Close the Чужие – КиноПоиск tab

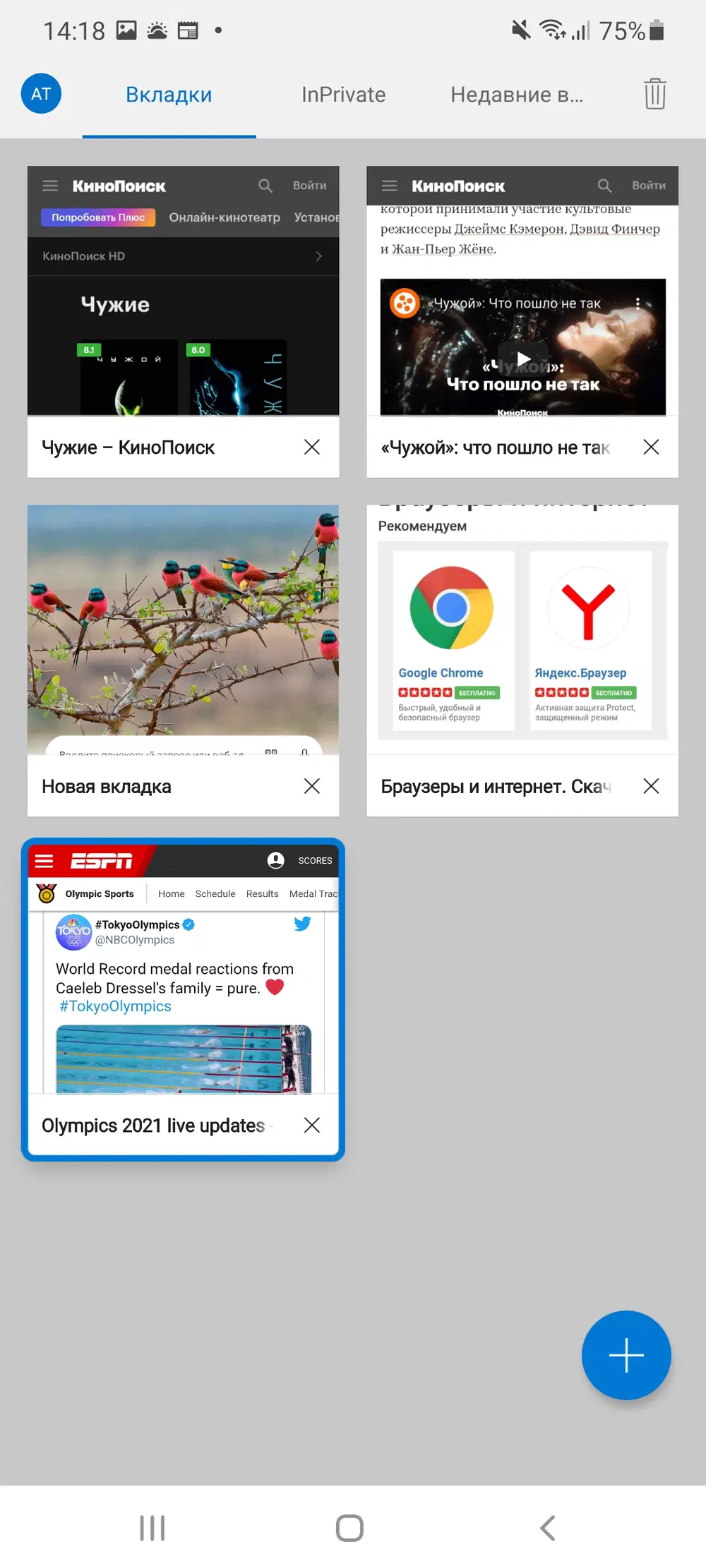tap(311, 447)
